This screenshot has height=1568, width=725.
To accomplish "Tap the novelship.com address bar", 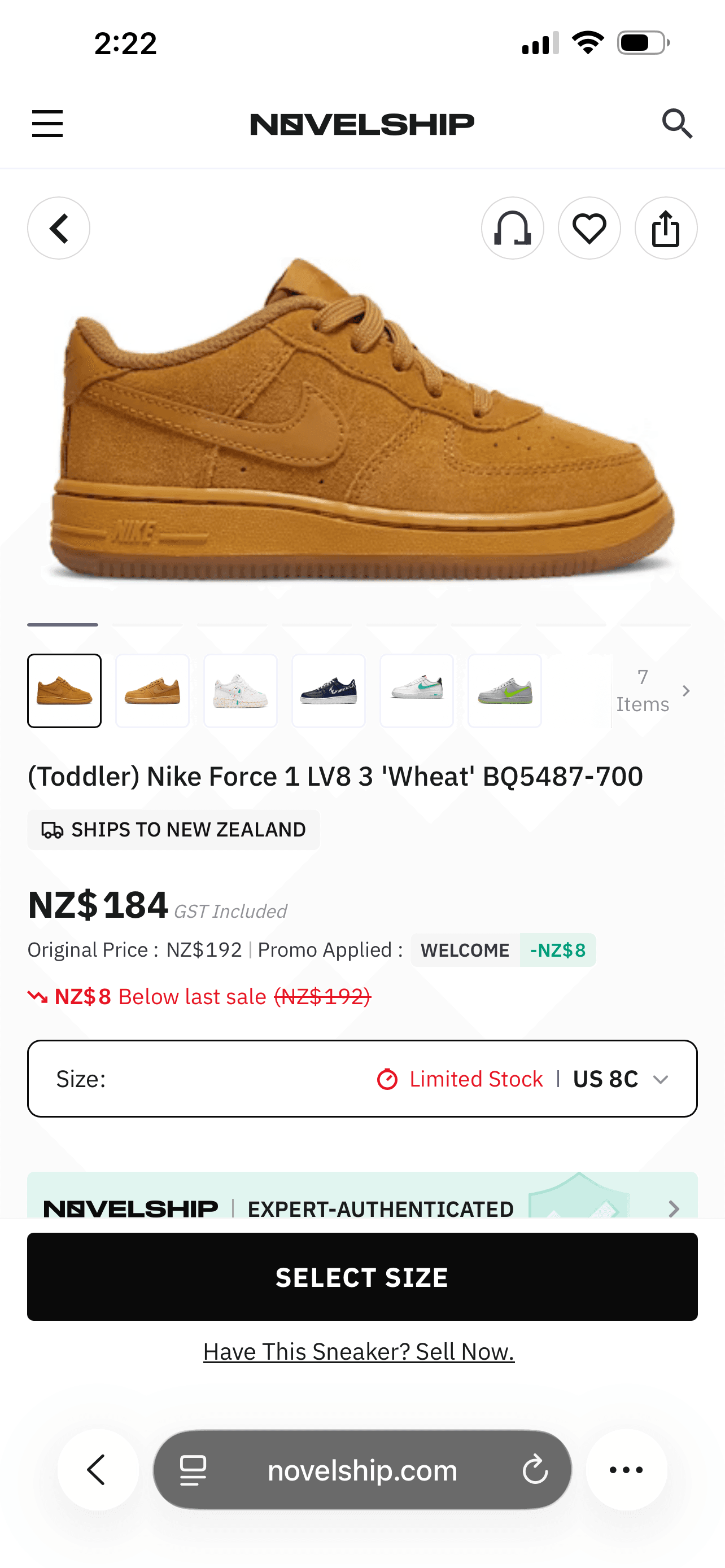I will pos(362,1470).
